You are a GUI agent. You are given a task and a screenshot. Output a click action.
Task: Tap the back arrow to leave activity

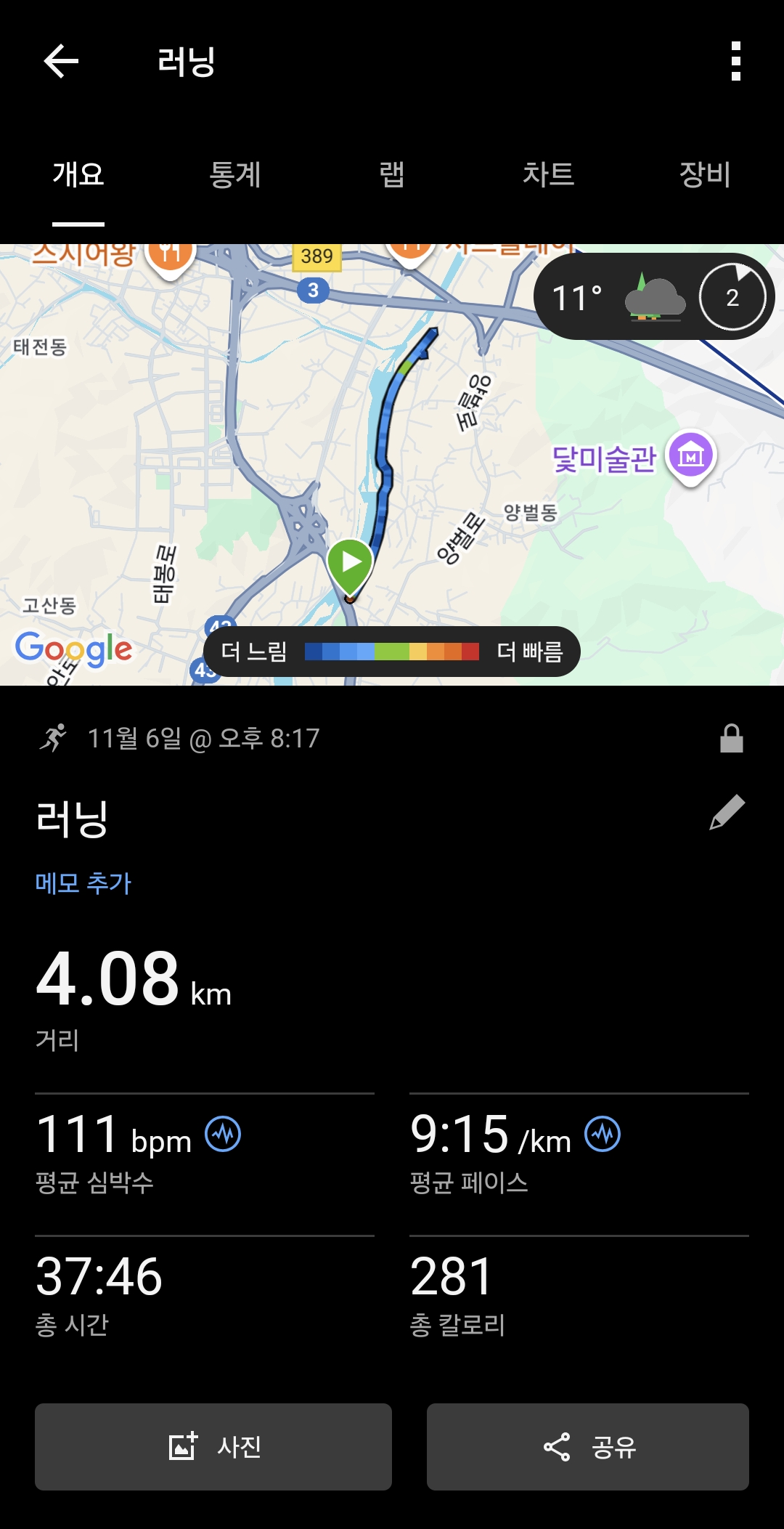tap(60, 60)
